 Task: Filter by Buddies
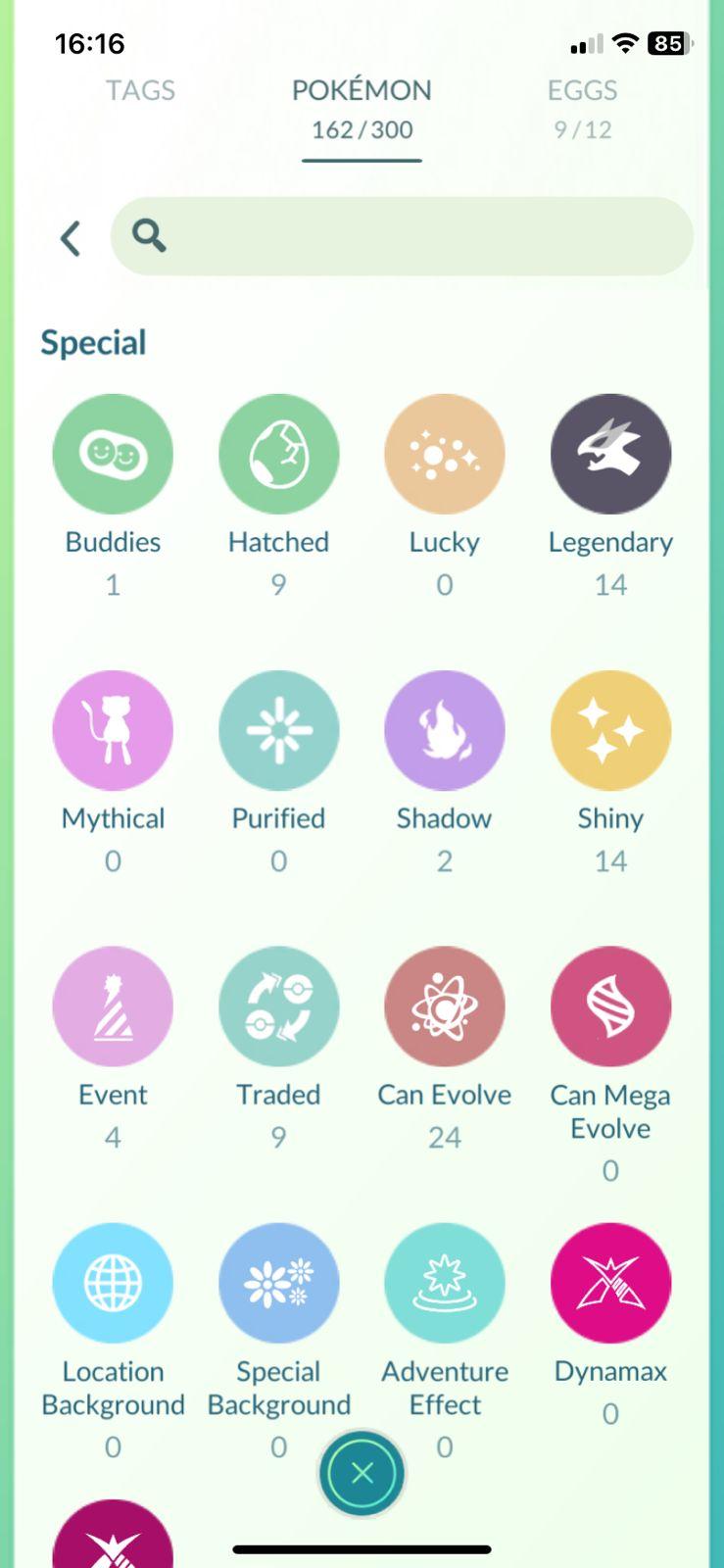click(113, 454)
